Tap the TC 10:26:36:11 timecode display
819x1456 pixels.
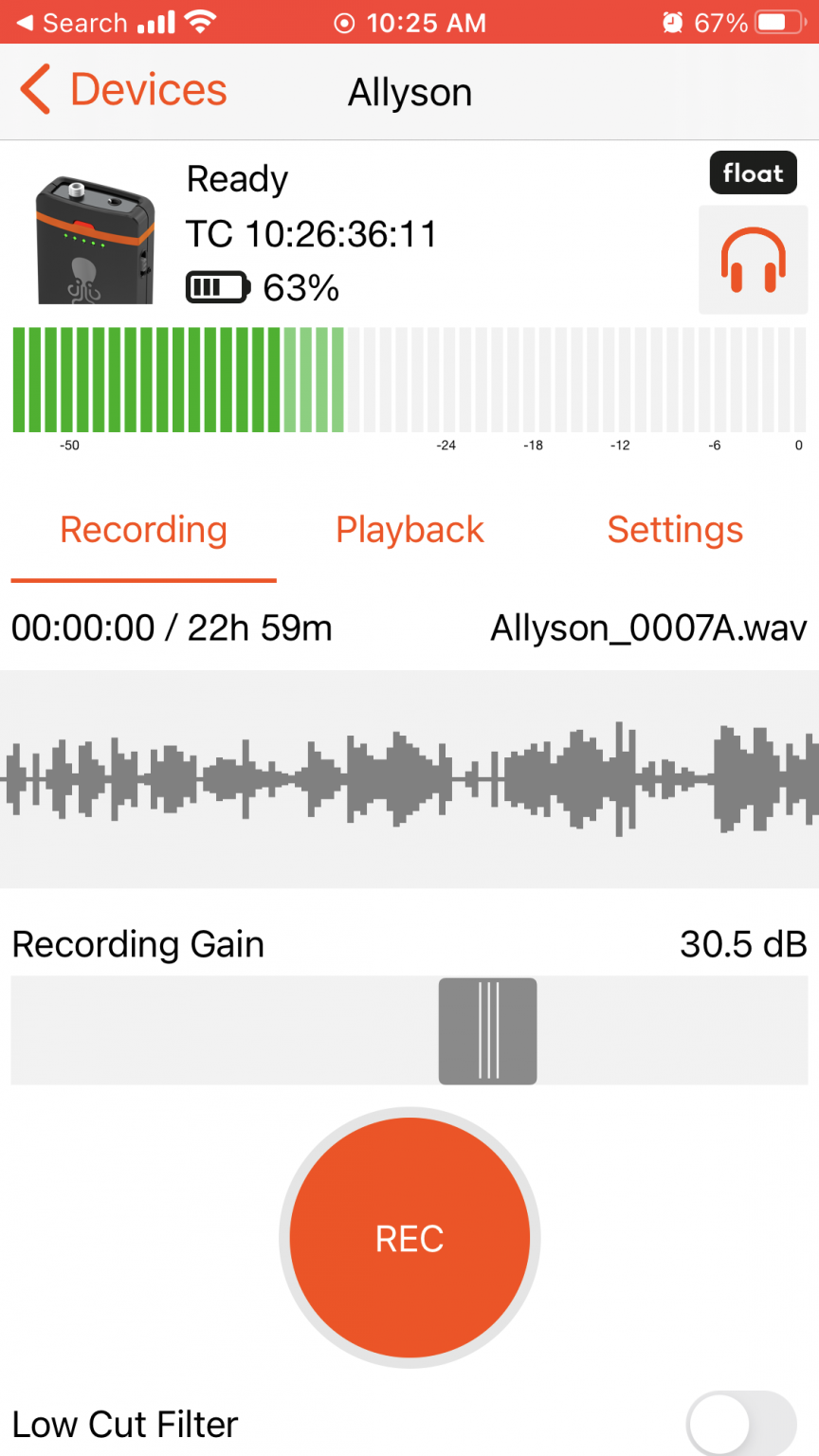(311, 235)
